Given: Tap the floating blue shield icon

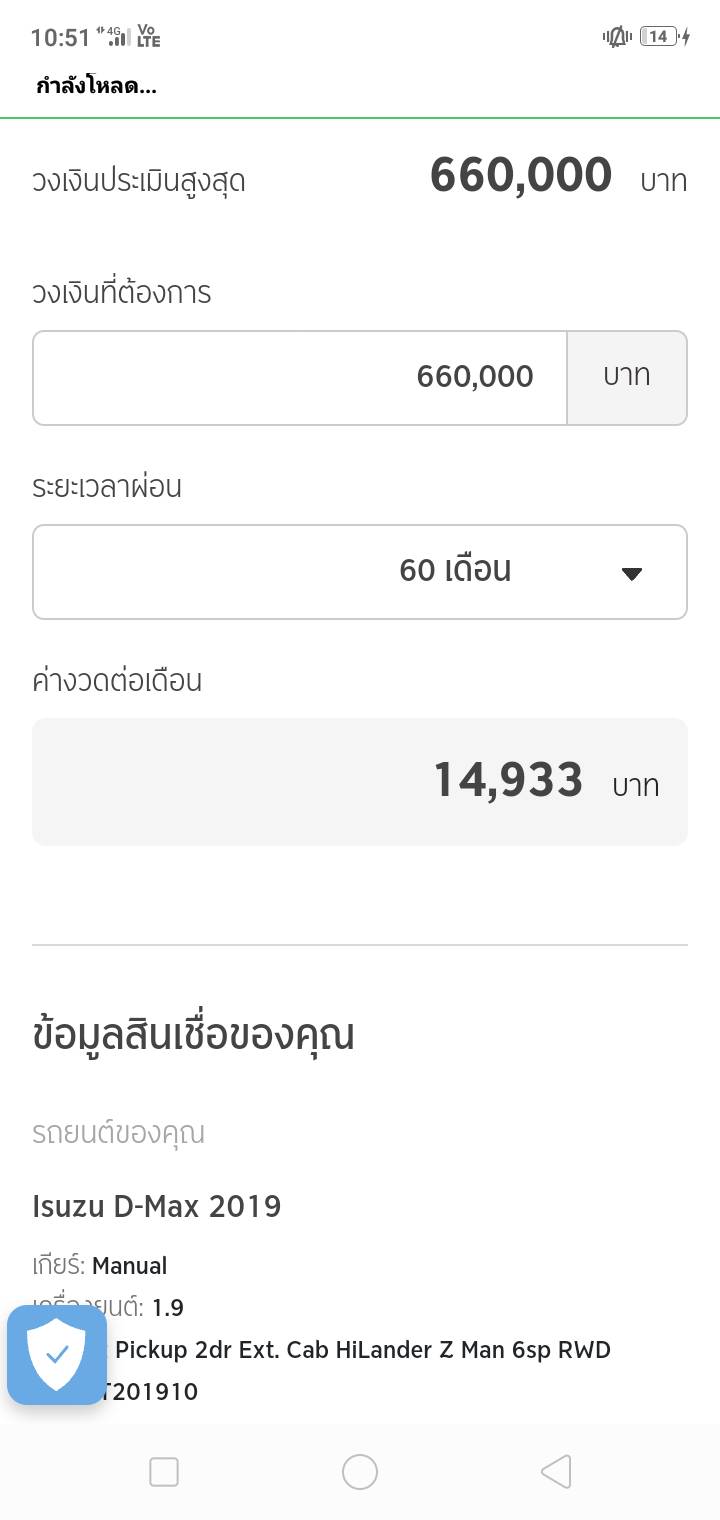Looking at the screenshot, I should click(x=57, y=1354).
